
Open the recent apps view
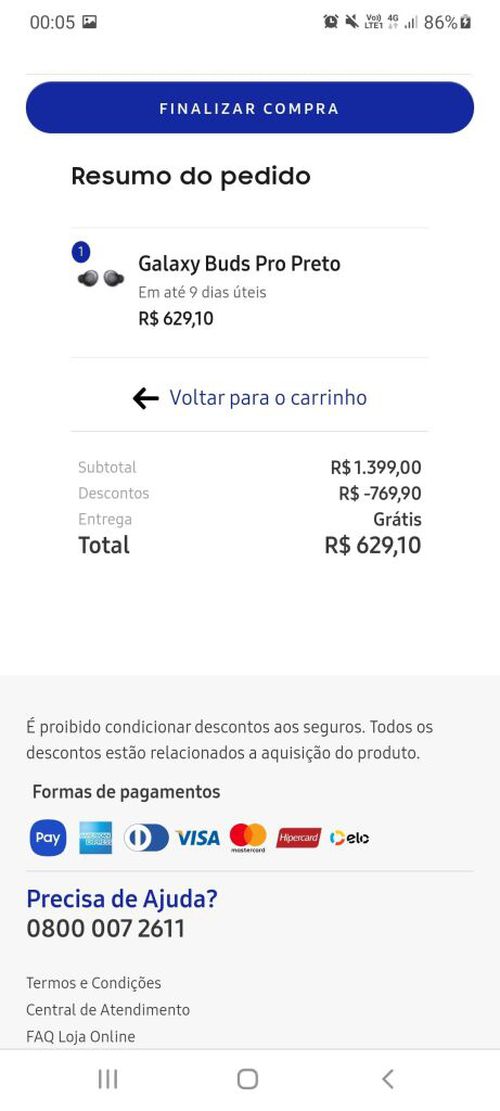click(x=108, y=1079)
